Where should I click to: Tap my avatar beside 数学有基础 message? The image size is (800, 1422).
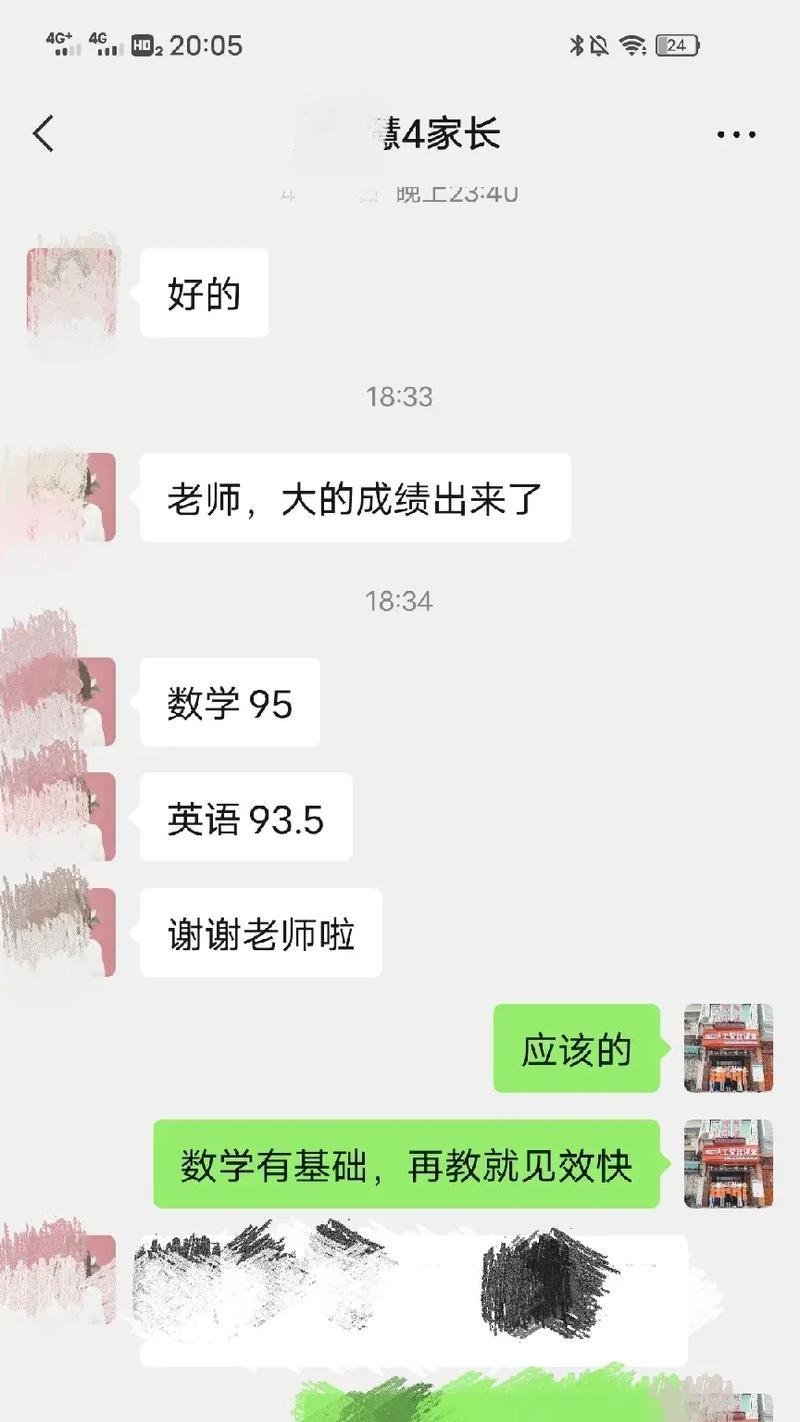[728, 1163]
